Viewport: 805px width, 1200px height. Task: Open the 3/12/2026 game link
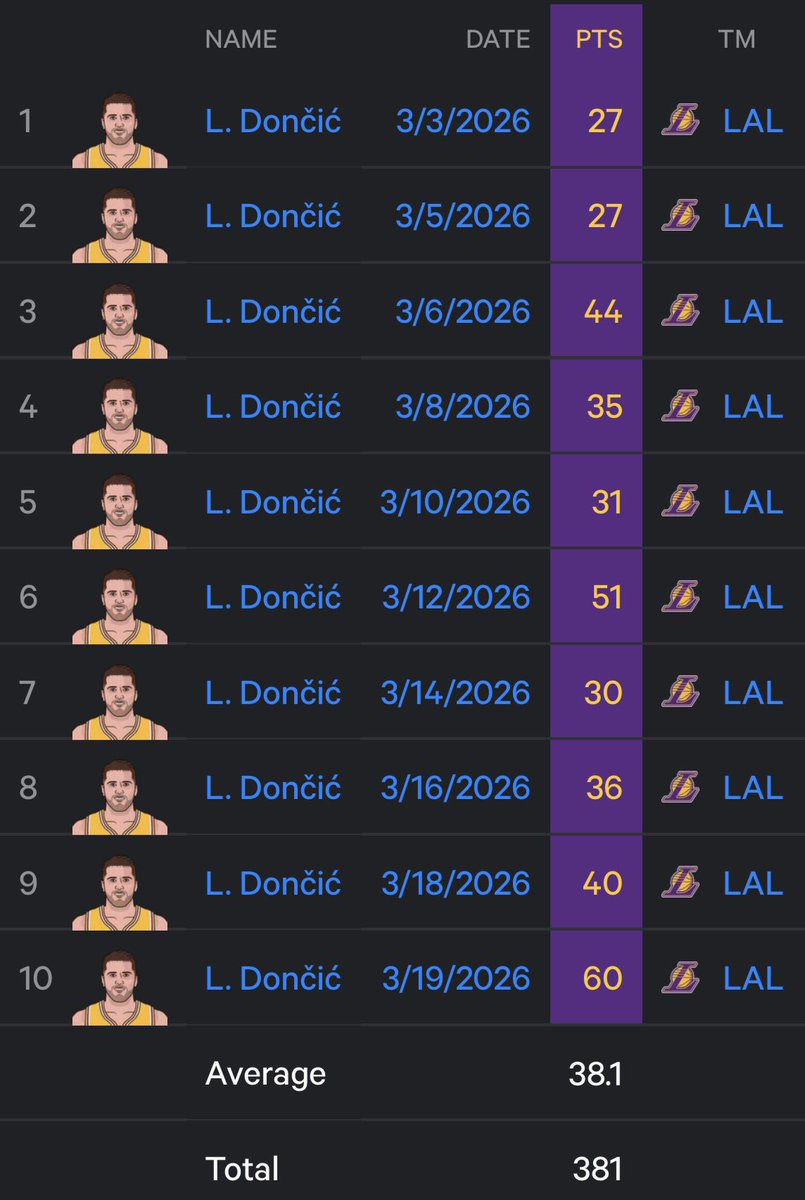pos(456,597)
